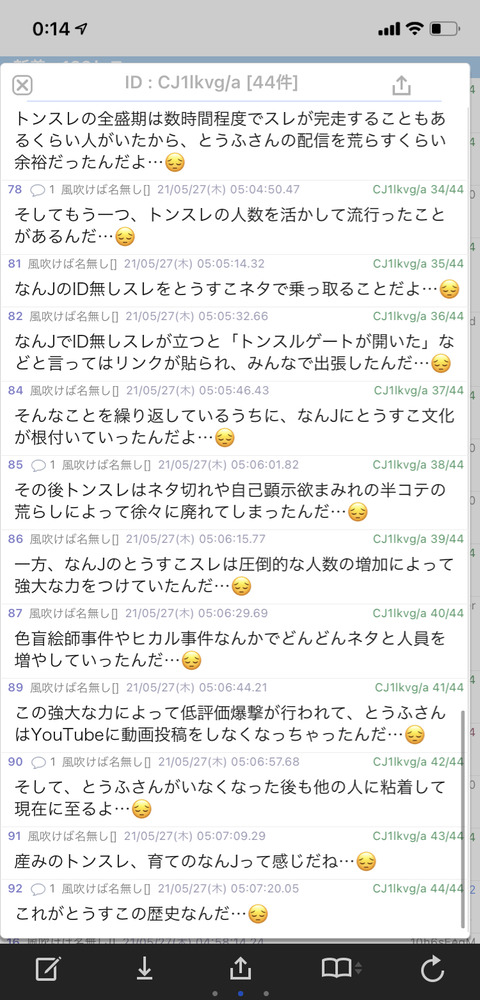Compose a new post
The height and width of the screenshot is (1000, 480).
(48, 969)
